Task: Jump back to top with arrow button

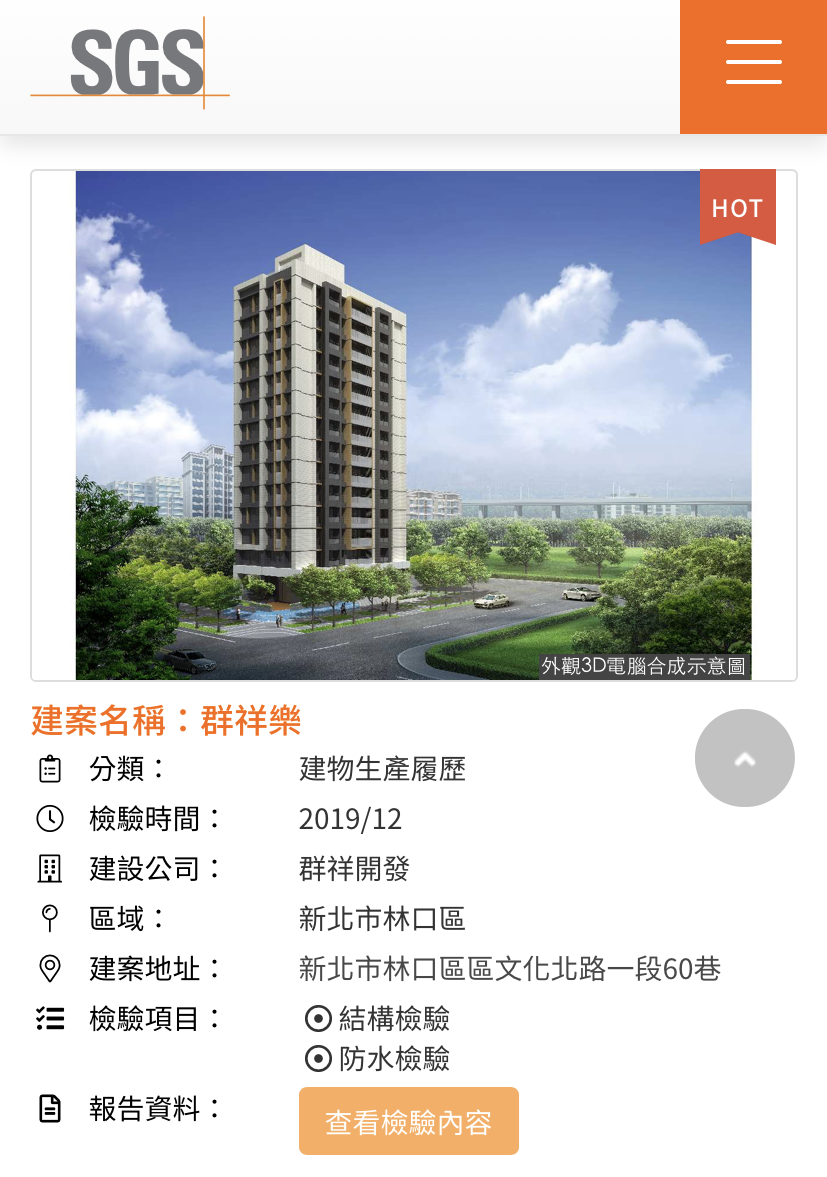Action: pyautogui.click(x=744, y=758)
